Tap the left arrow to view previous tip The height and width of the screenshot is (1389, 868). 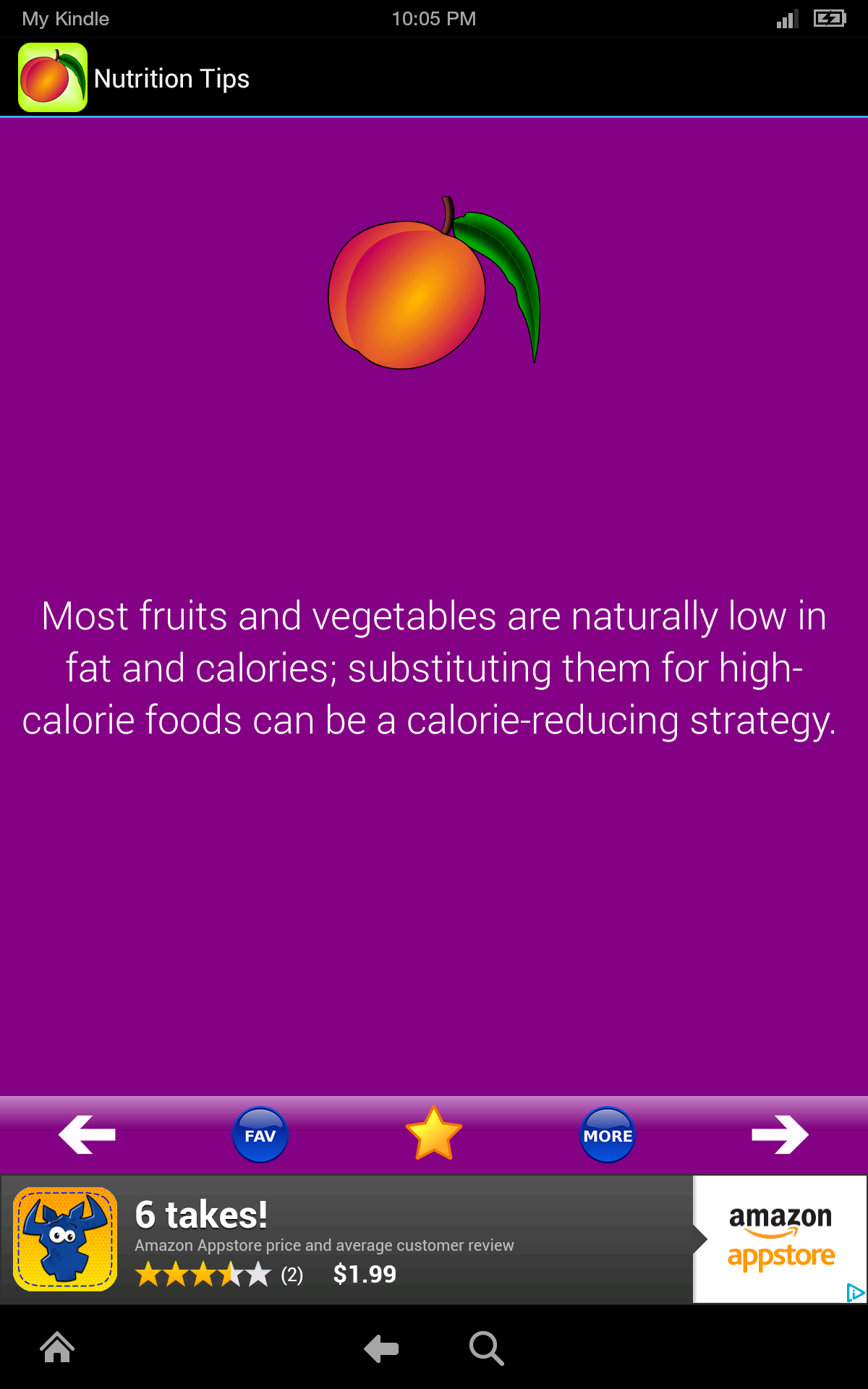coord(85,1134)
